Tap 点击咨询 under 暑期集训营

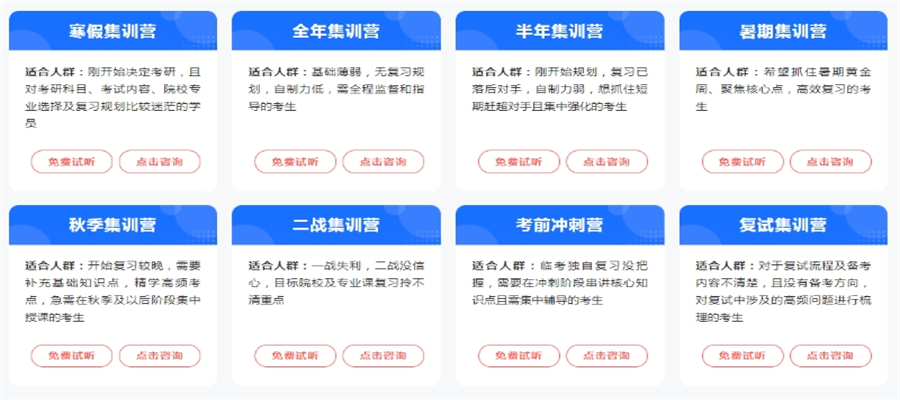click(x=831, y=161)
